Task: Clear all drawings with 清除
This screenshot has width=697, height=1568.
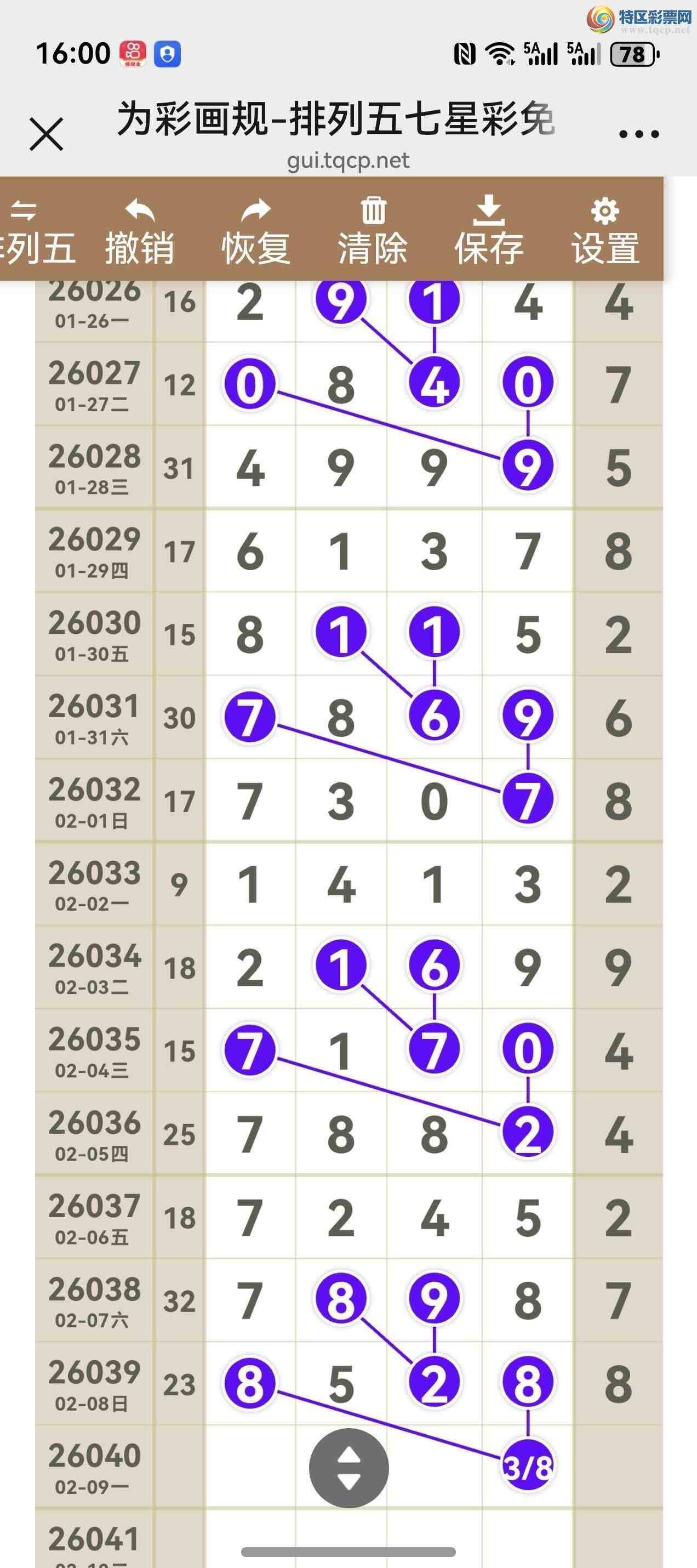Action: [x=373, y=232]
